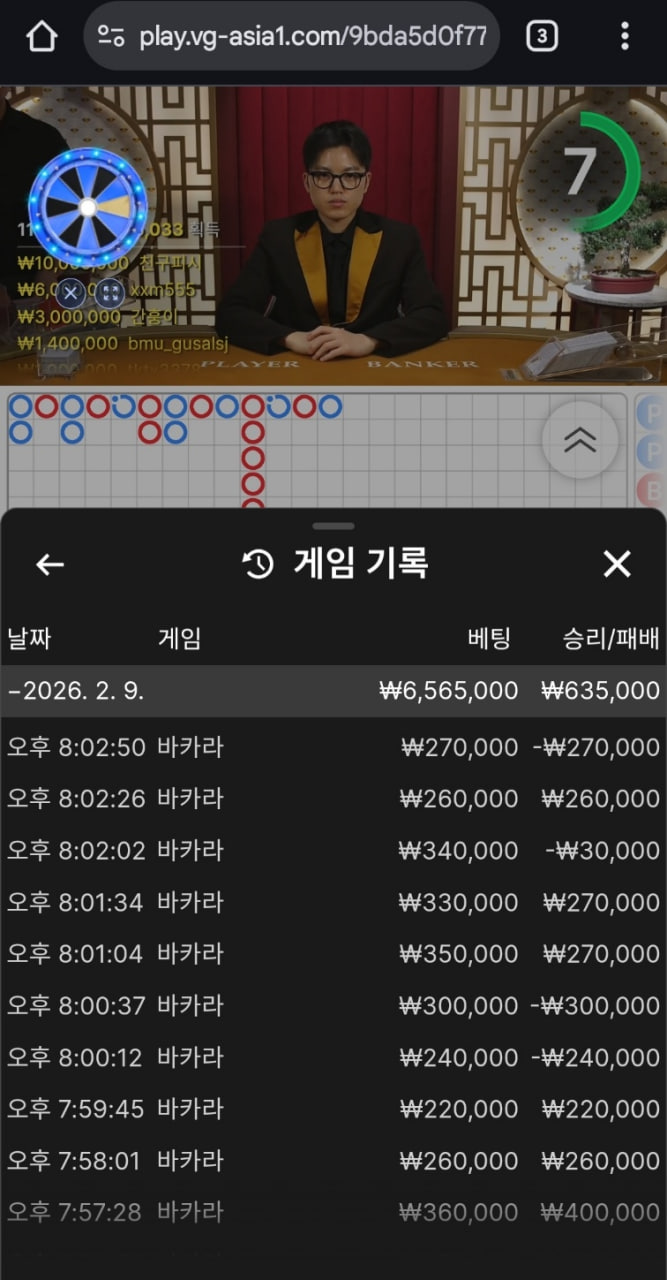
Task: Go back from the 게임 기록 panel
Action: click(x=49, y=564)
